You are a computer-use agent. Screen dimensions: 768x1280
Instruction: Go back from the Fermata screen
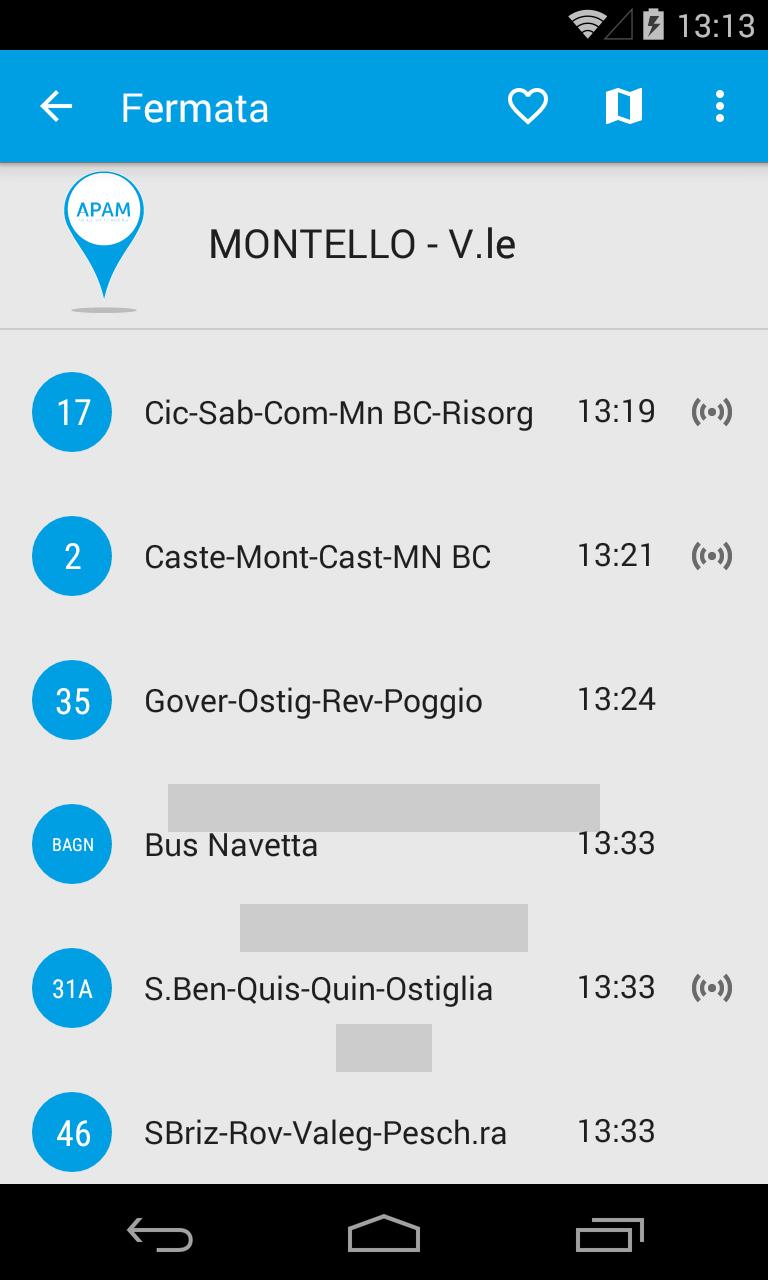[x=56, y=107]
